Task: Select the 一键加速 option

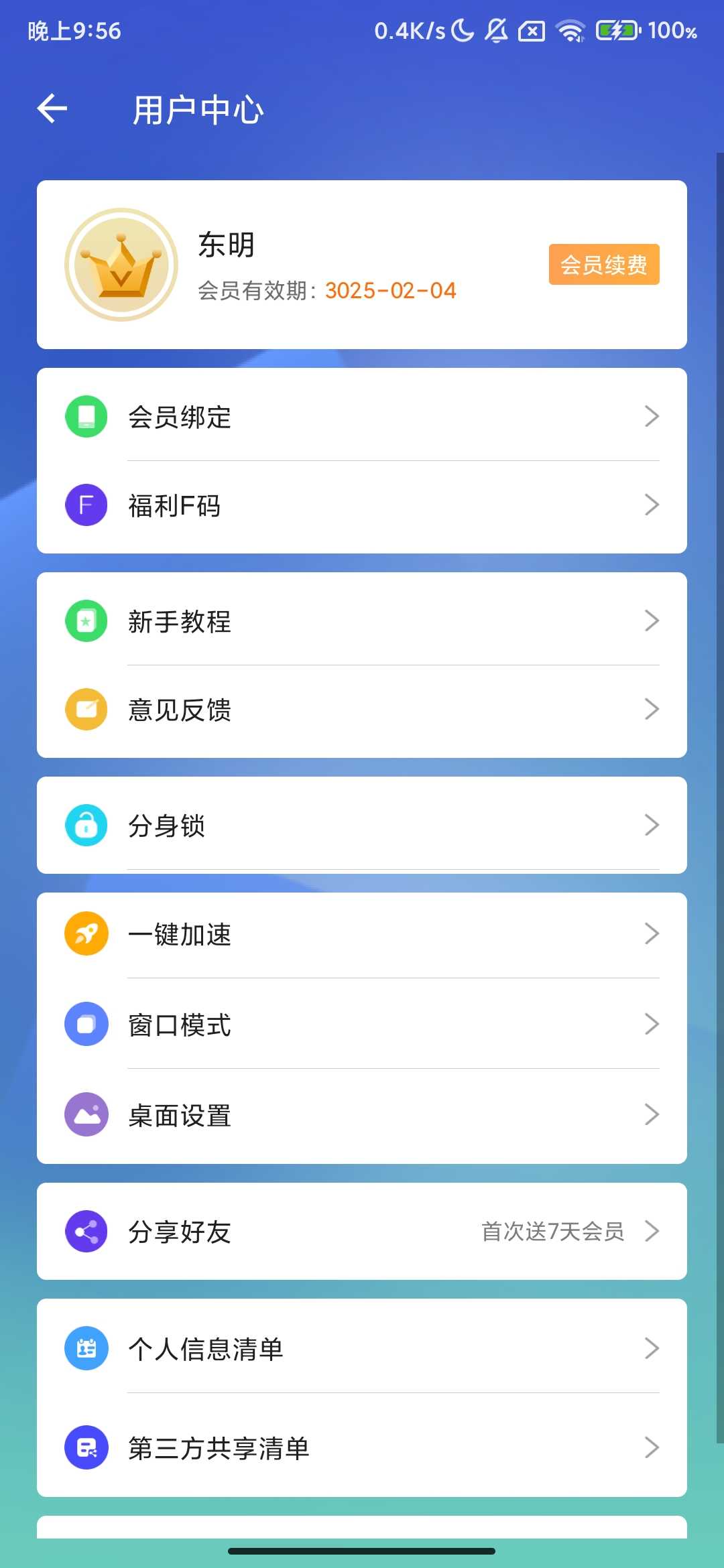Action: [362, 934]
